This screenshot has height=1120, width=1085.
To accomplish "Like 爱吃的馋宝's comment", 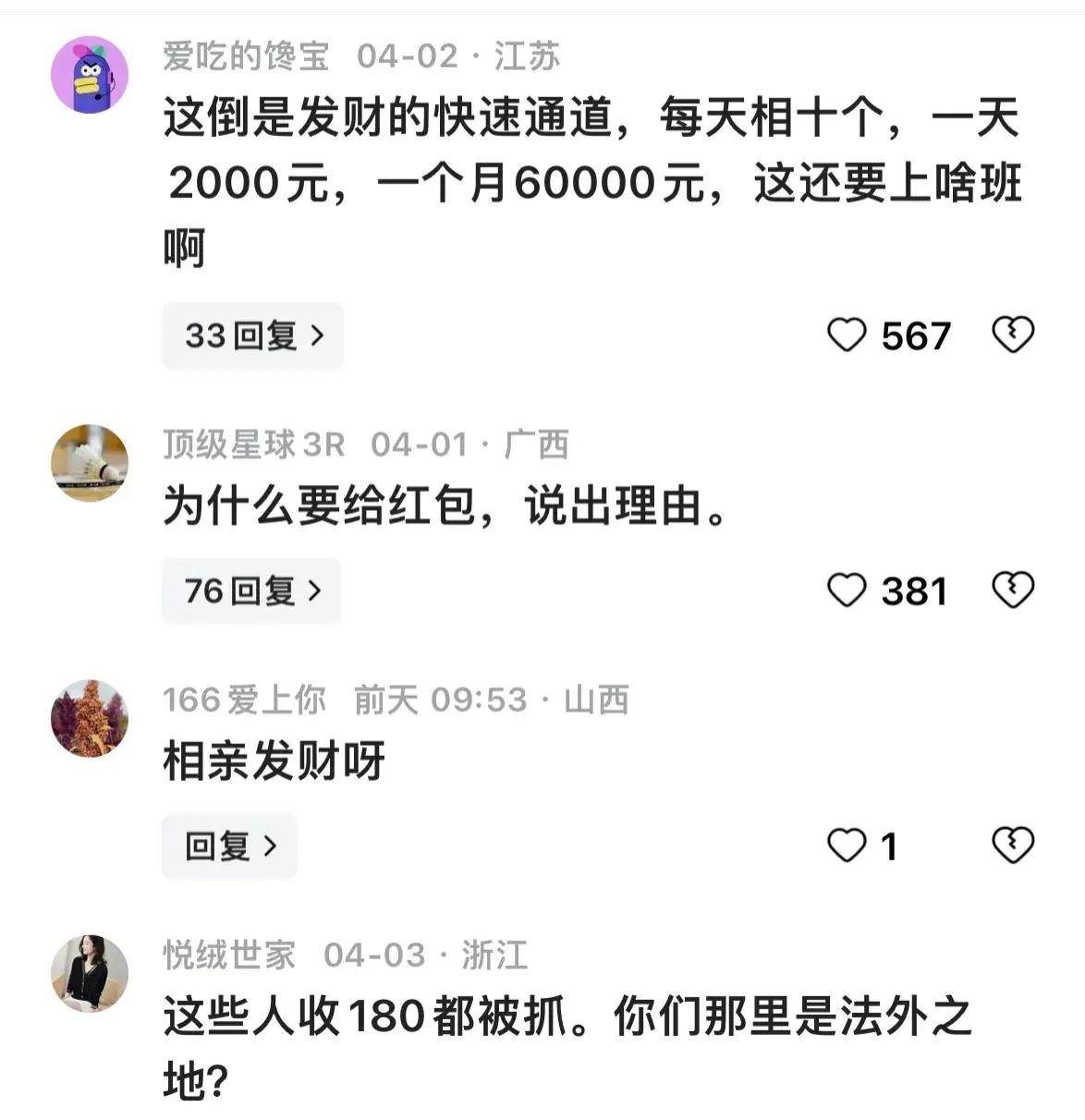I will coord(846,335).
